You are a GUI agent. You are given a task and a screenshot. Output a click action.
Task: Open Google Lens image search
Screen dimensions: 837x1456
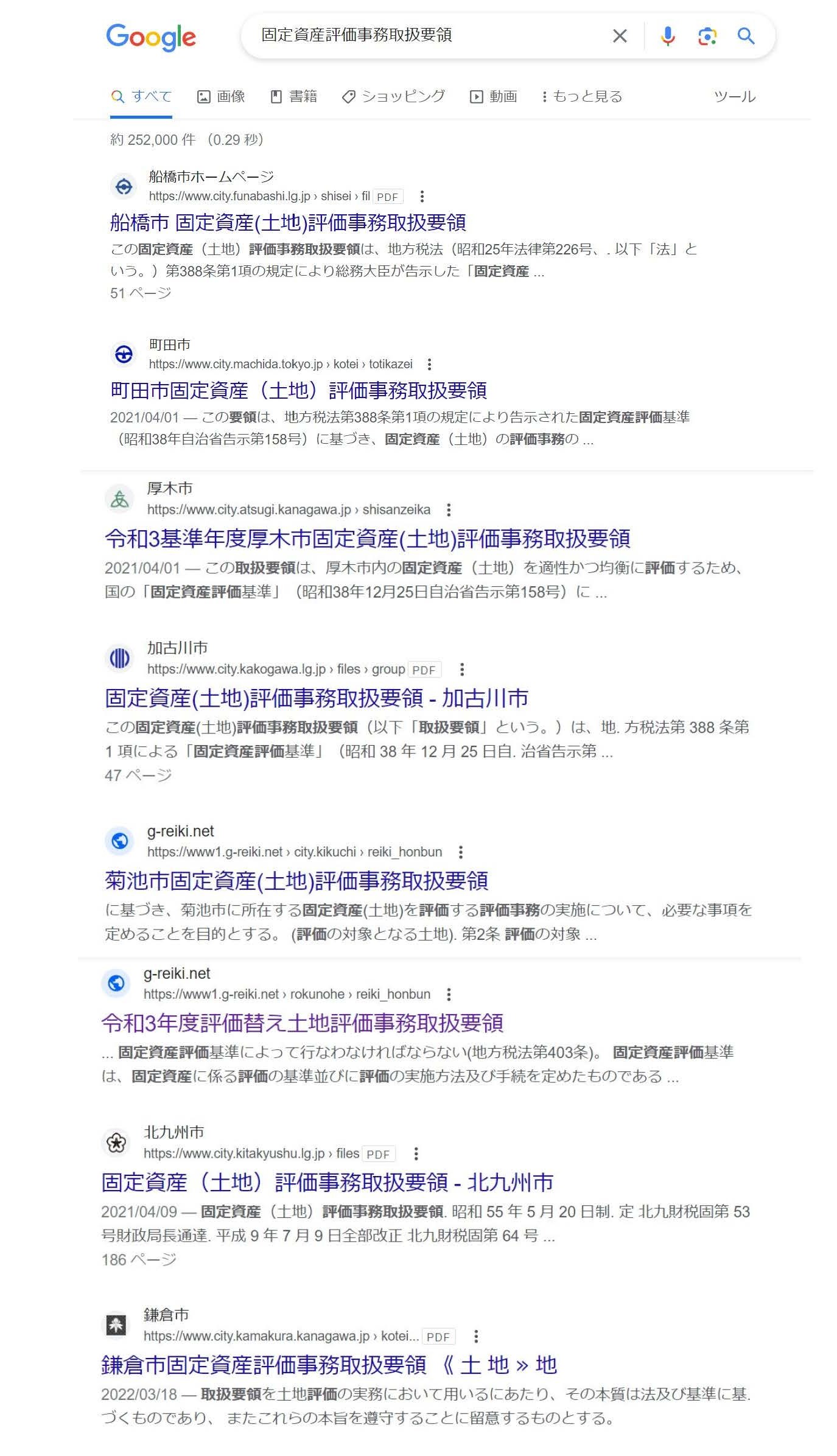point(707,36)
